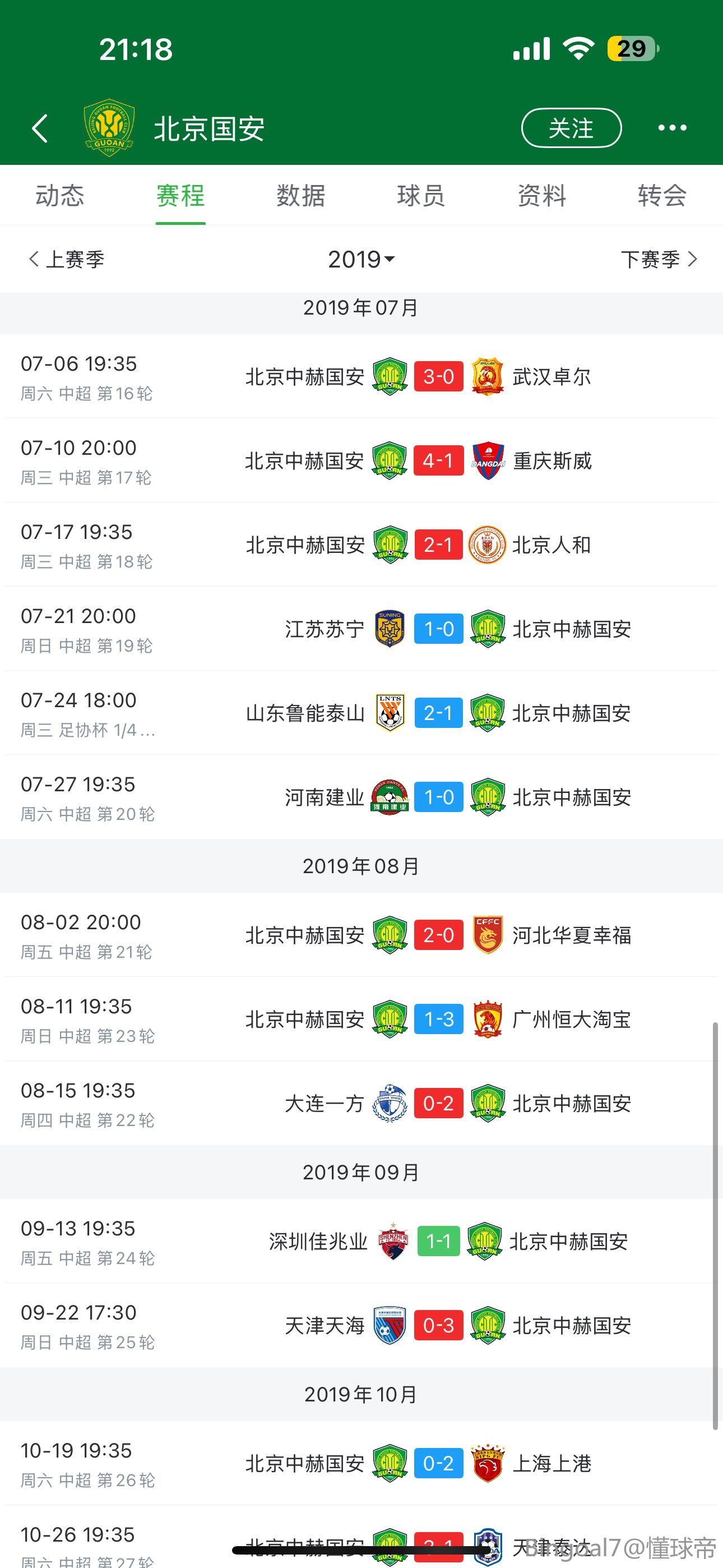This screenshot has width=723, height=1568.
Task: Open the 江苏苏宁 round 19 match
Action: click(361, 629)
